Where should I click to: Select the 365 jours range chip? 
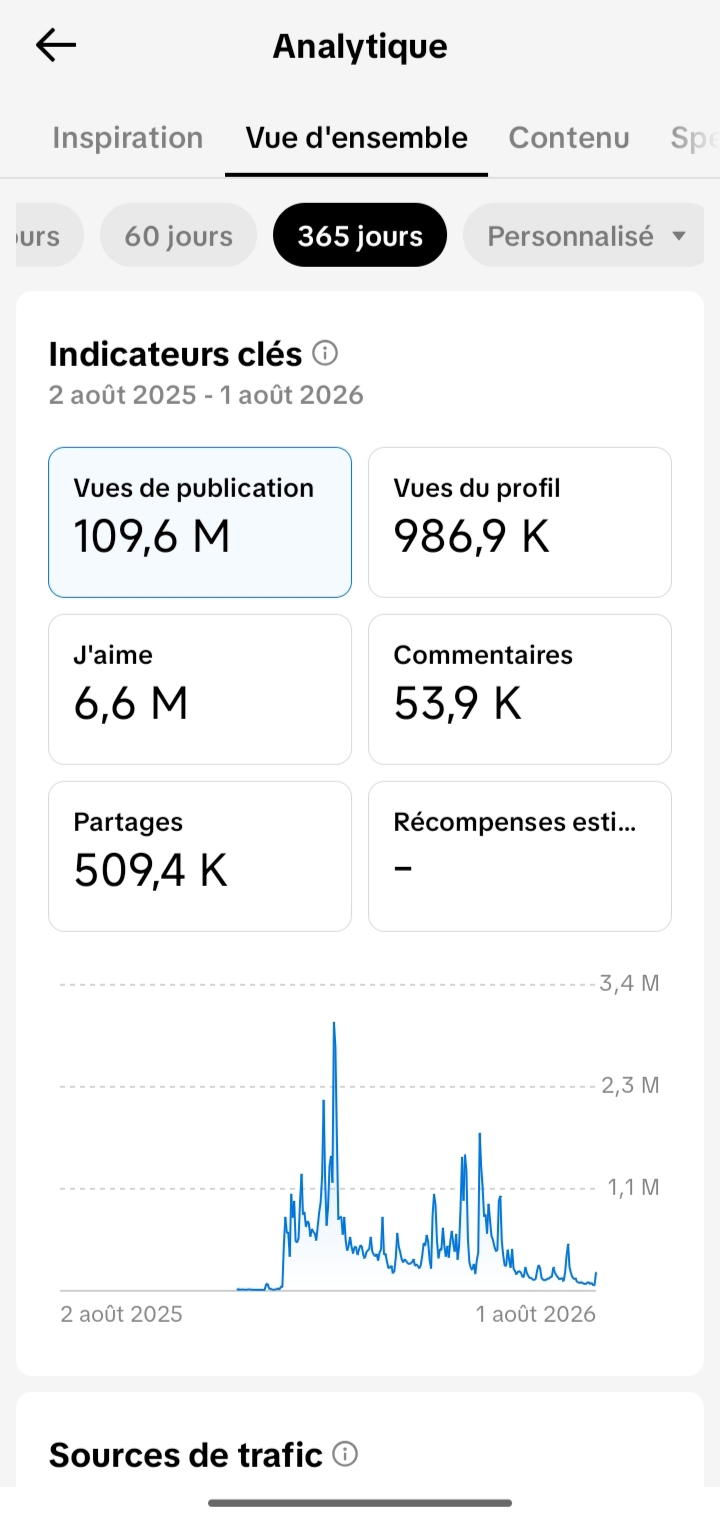[360, 236]
